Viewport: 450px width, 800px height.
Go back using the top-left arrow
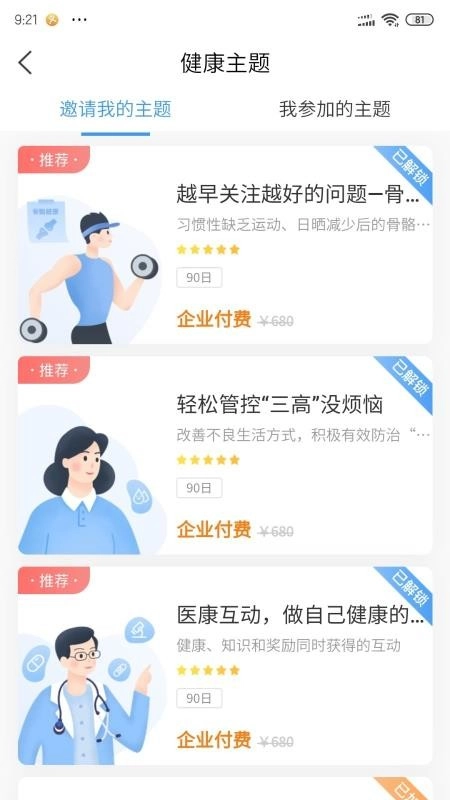[25, 63]
